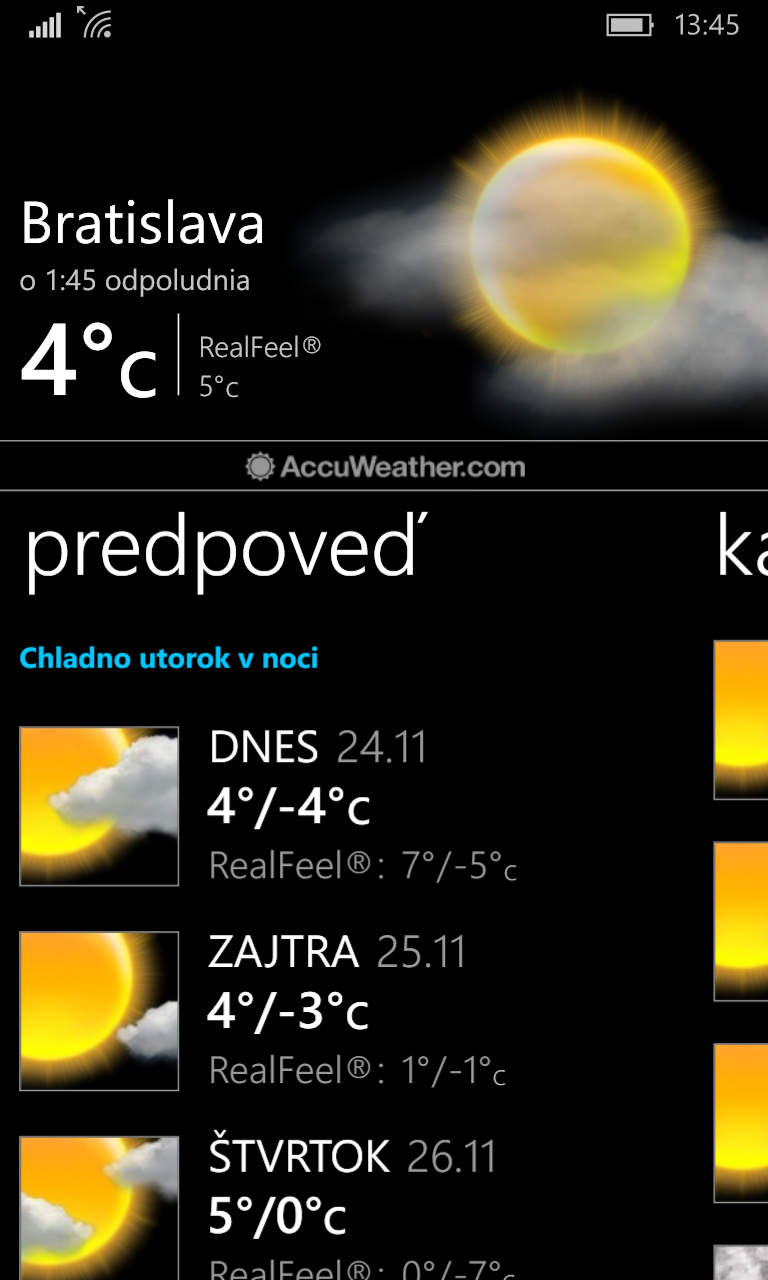Open the Chladno utorok v noci alert
The image size is (768, 1280).
click(169, 658)
